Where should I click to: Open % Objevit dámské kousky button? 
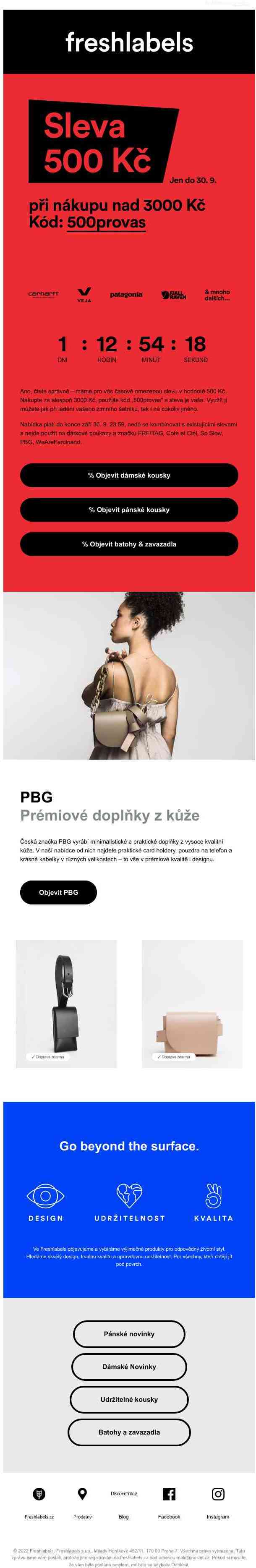(129, 475)
